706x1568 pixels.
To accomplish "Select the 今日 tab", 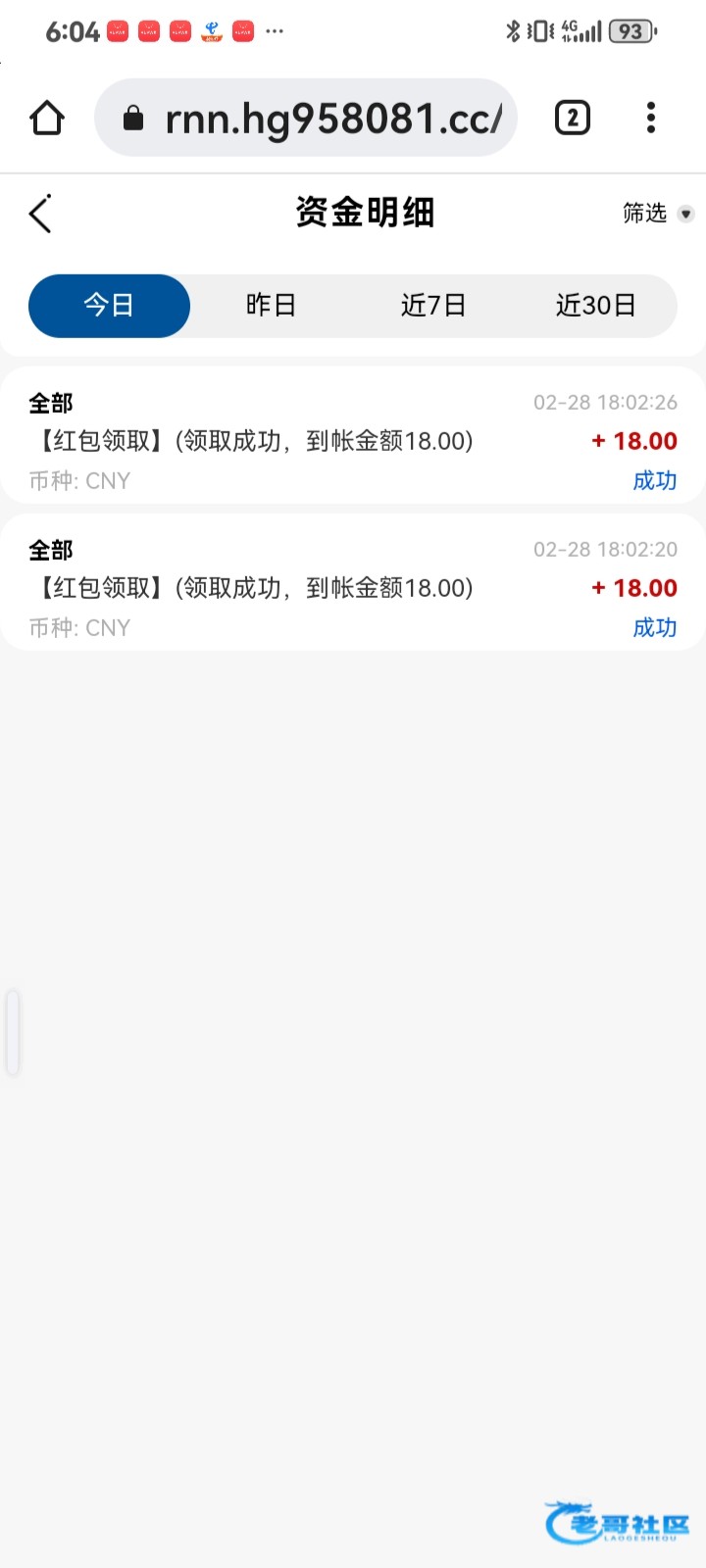I will [109, 306].
